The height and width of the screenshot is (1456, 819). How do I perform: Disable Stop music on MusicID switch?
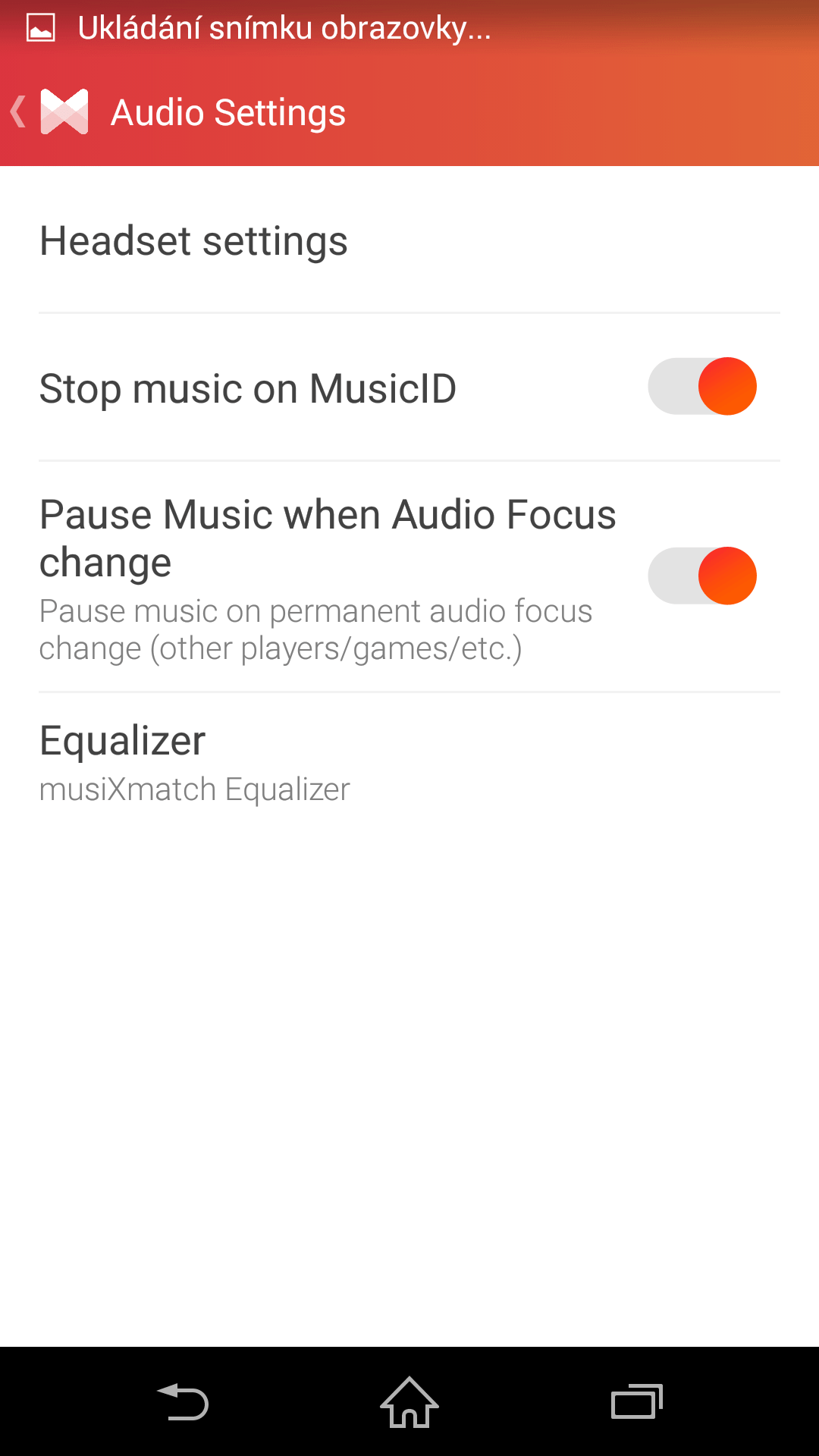[702, 386]
